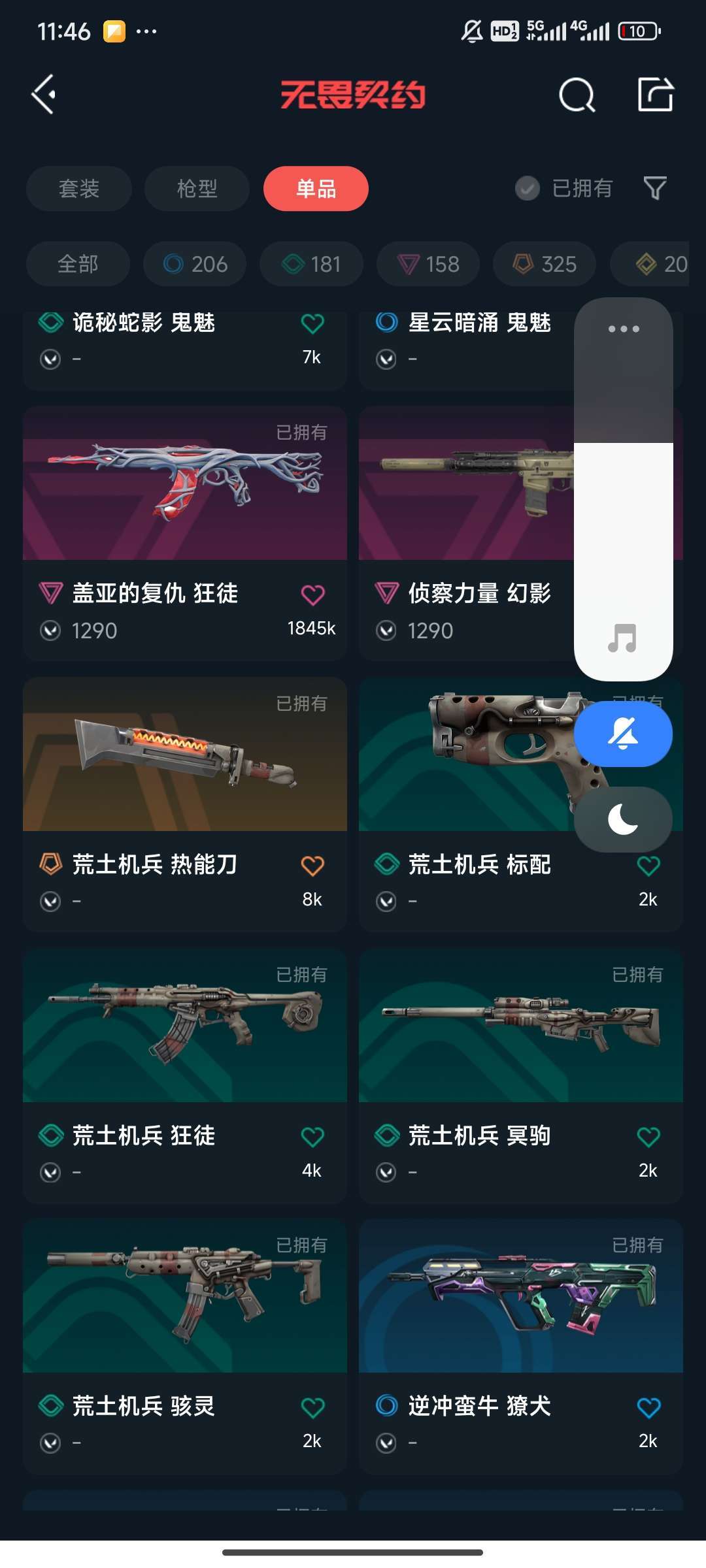
Task: Switch to the 套装 tab
Action: [79, 189]
